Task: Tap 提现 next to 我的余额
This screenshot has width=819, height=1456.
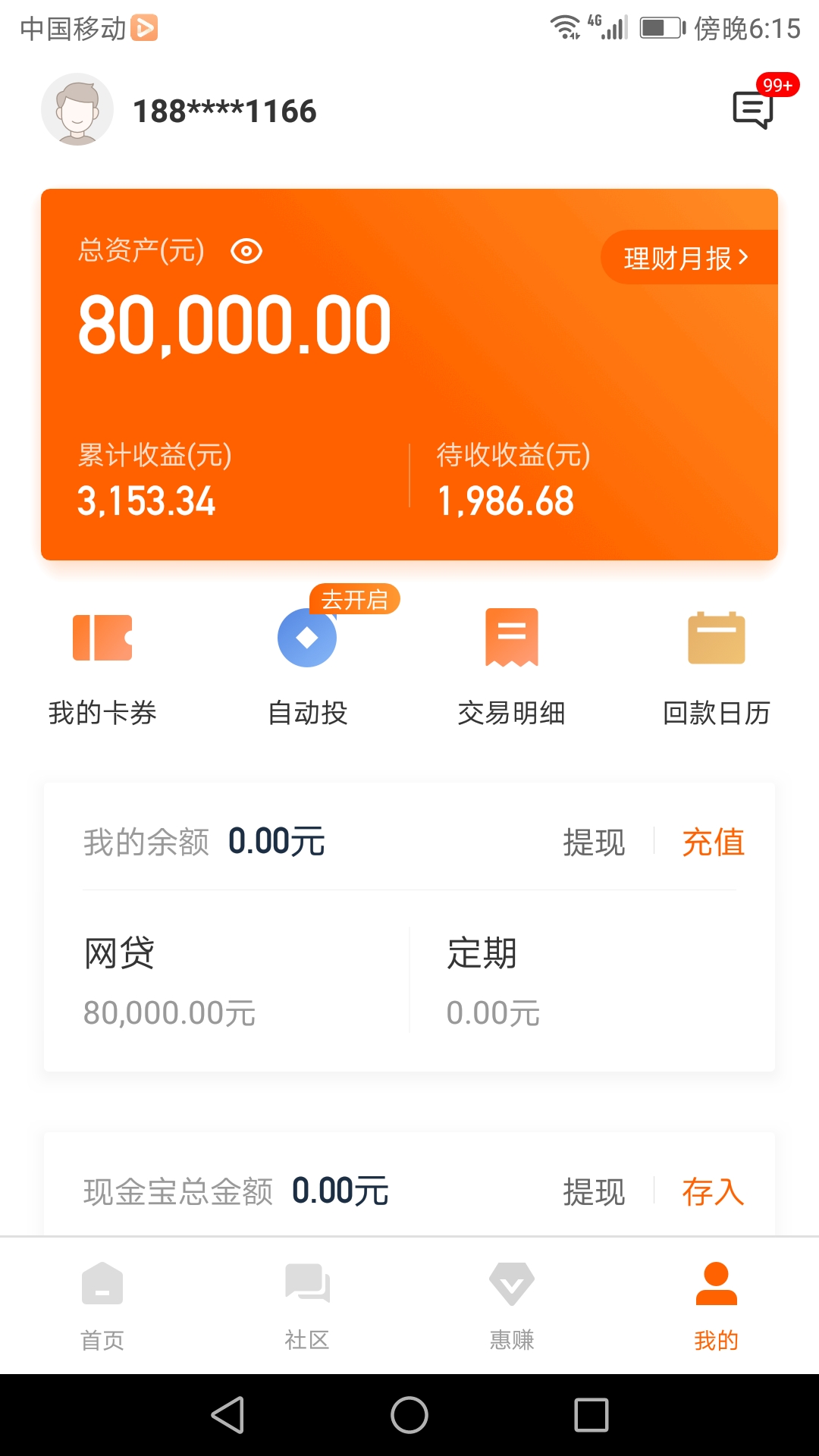Action: [x=594, y=843]
